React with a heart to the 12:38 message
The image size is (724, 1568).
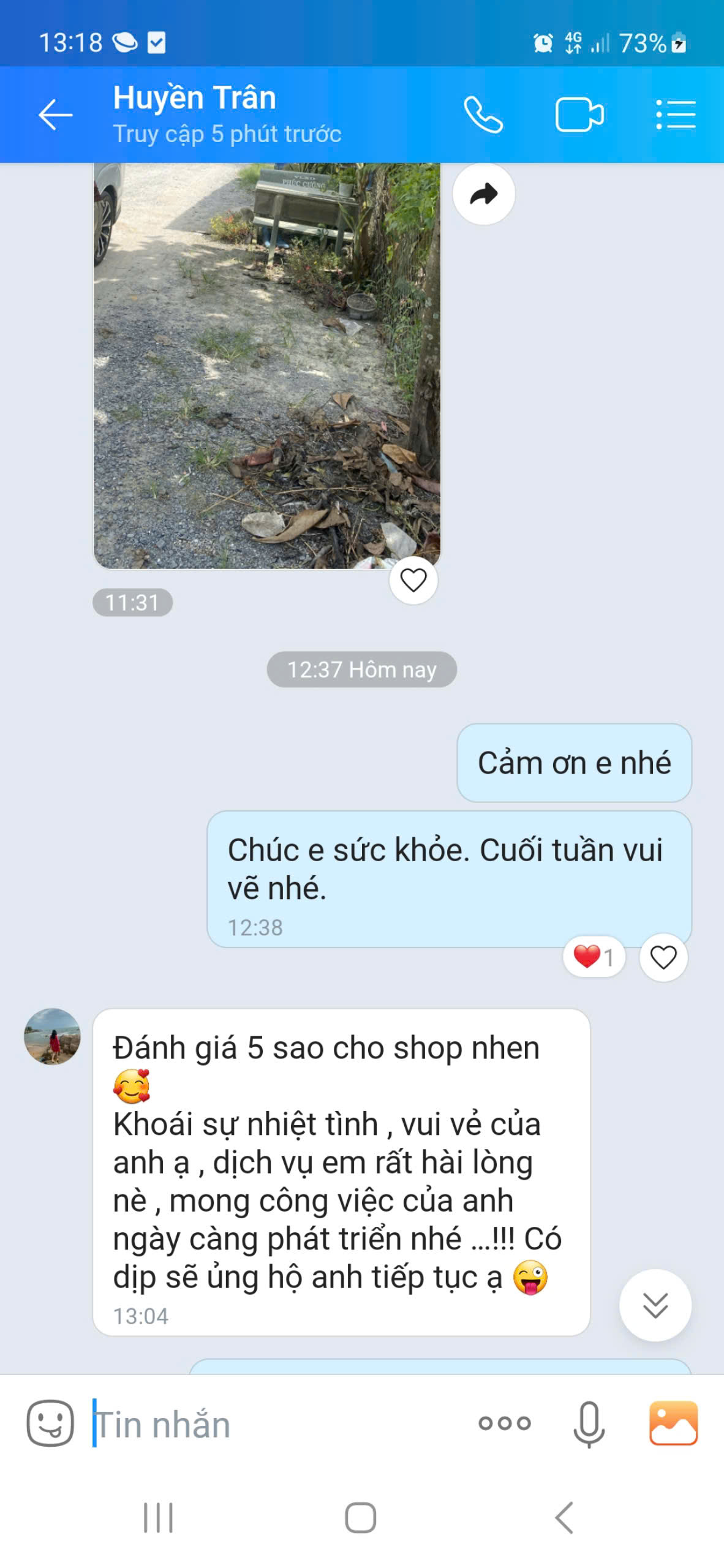pyautogui.click(x=663, y=957)
